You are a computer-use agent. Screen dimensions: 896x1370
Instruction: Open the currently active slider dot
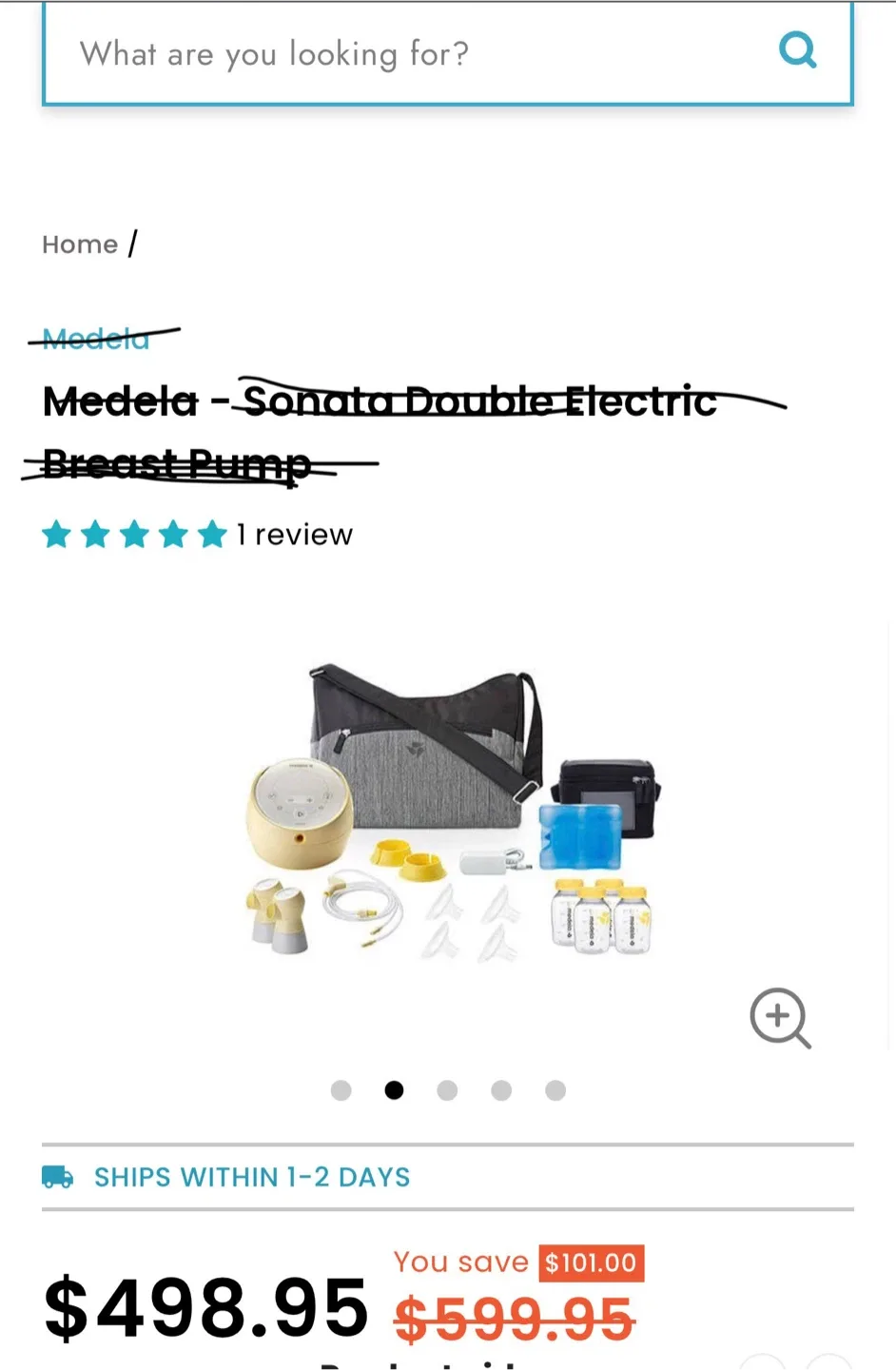click(394, 1090)
